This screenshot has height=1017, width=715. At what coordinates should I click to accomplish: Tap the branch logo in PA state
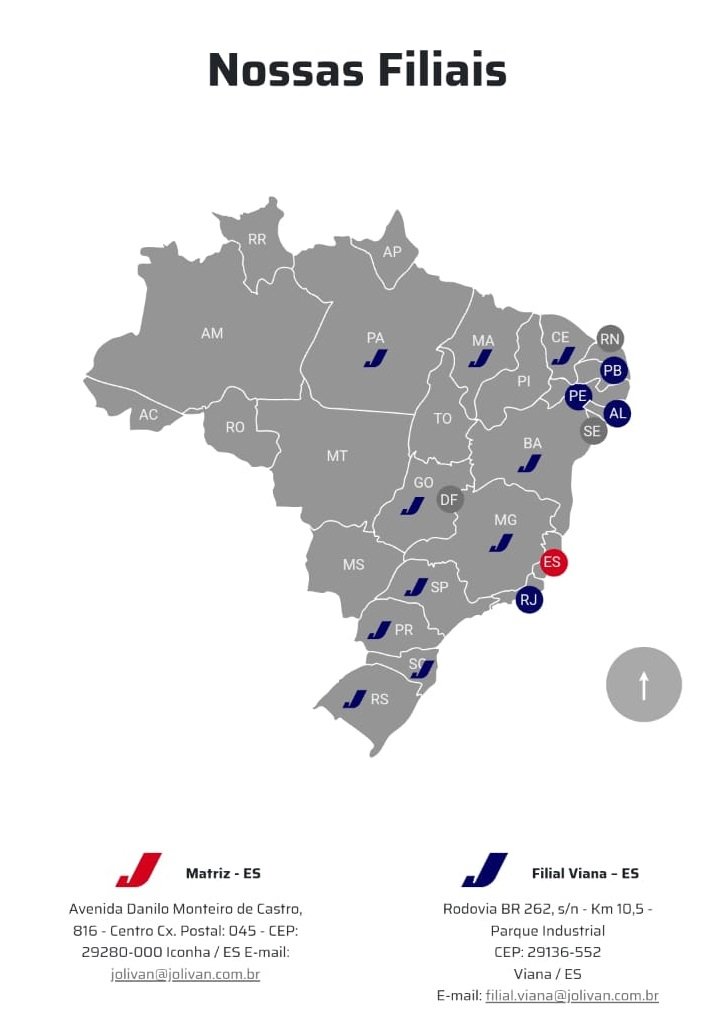tap(375, 358)
